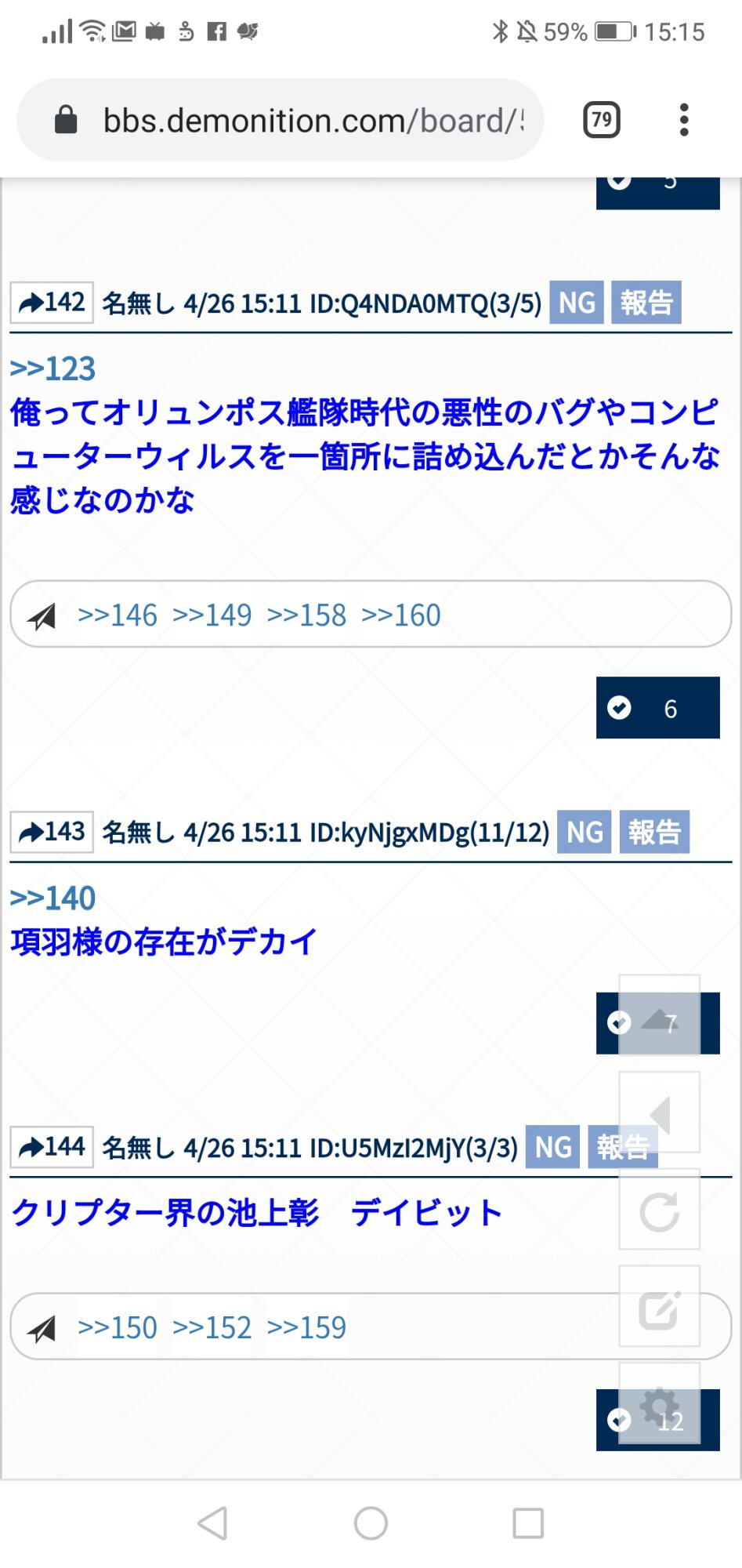Screen dimensions: 742x1568
Task: Follow the >>140 anchor link
Action: 52,898
